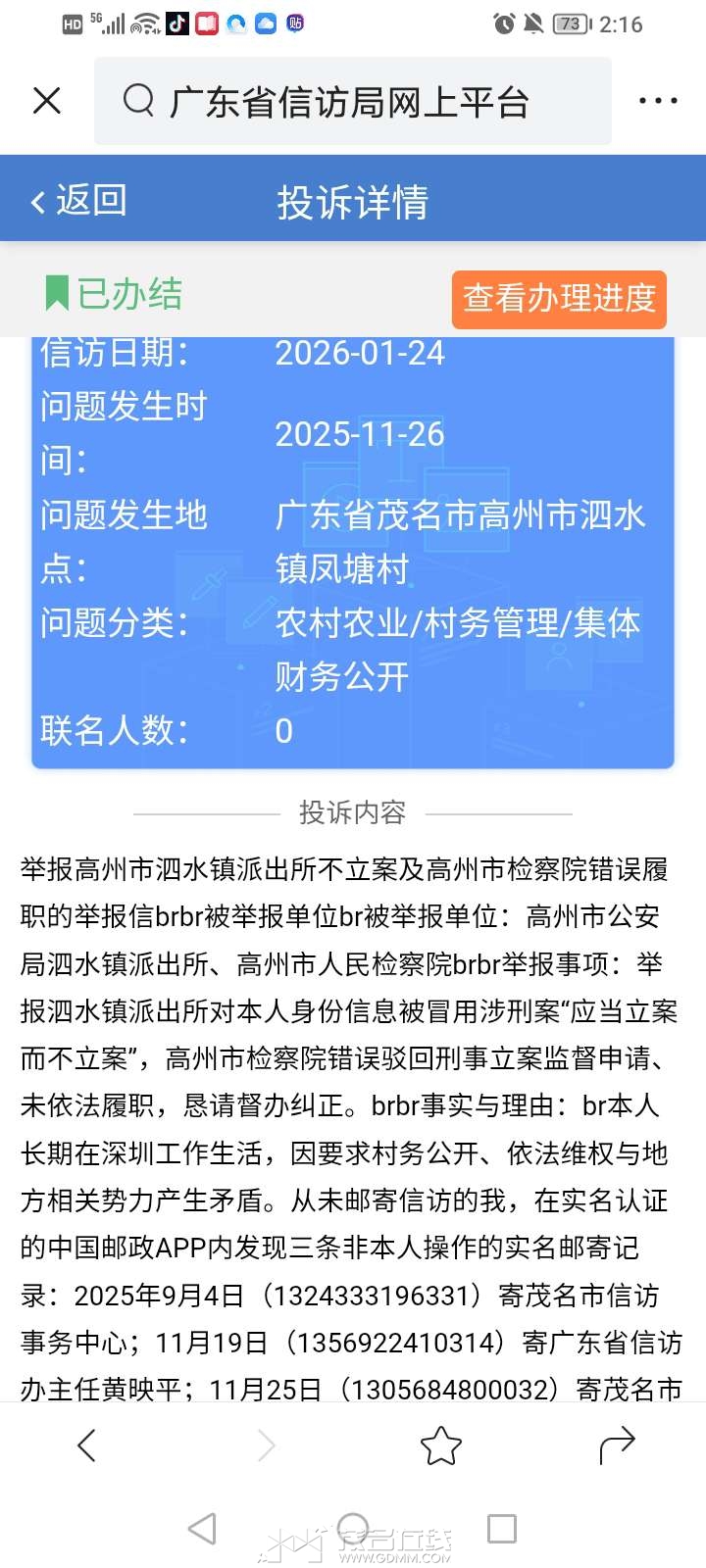The width and height of the screenshot is (706, 1568).
Task: Open 查看办理进度 to view handling progress
Action: pos(559,299)
